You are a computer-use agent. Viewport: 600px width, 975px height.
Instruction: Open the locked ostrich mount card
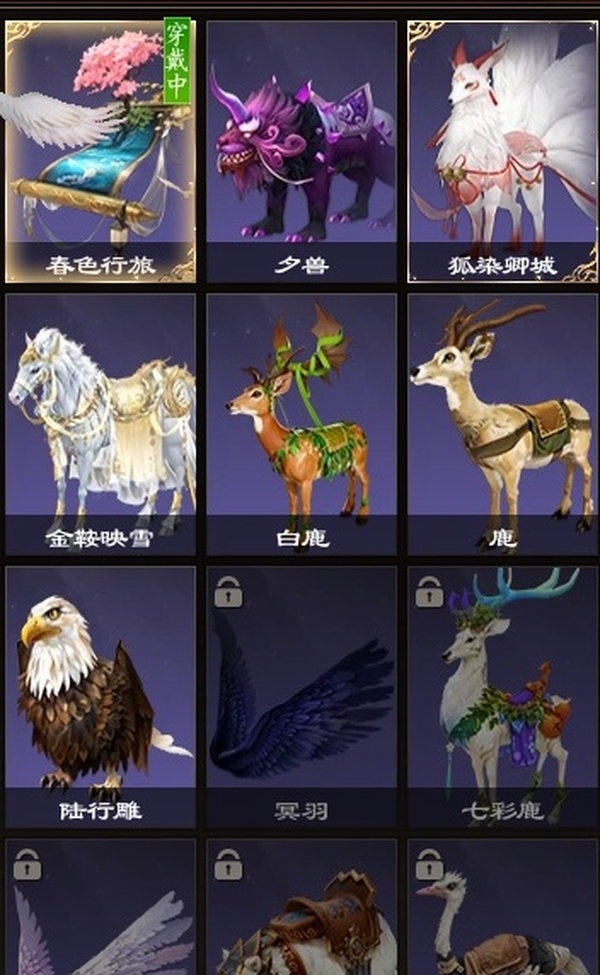(x=502, y=908)
